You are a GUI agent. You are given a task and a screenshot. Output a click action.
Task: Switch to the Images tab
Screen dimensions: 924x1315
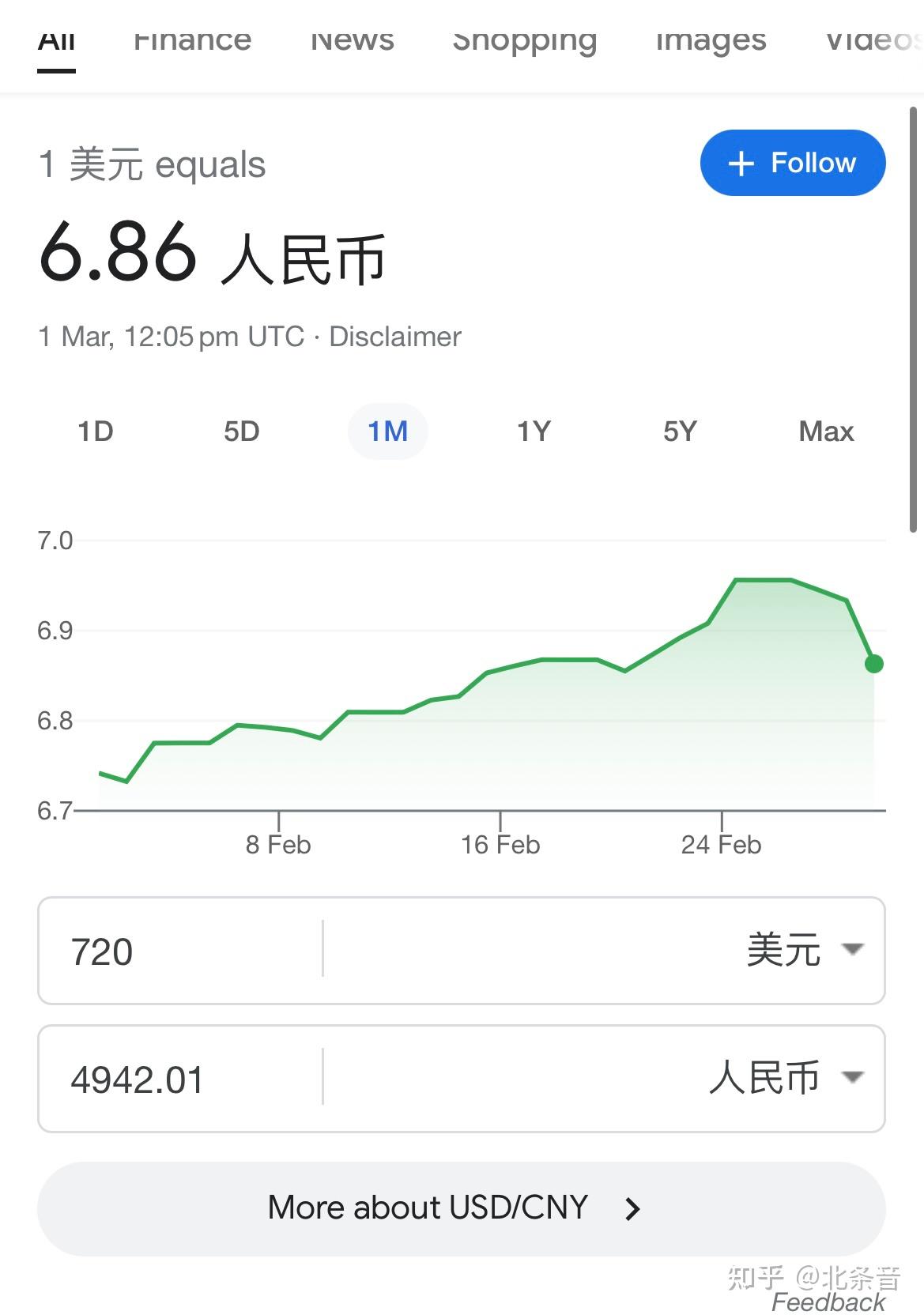pyautogui.click(x=711, y=40)
